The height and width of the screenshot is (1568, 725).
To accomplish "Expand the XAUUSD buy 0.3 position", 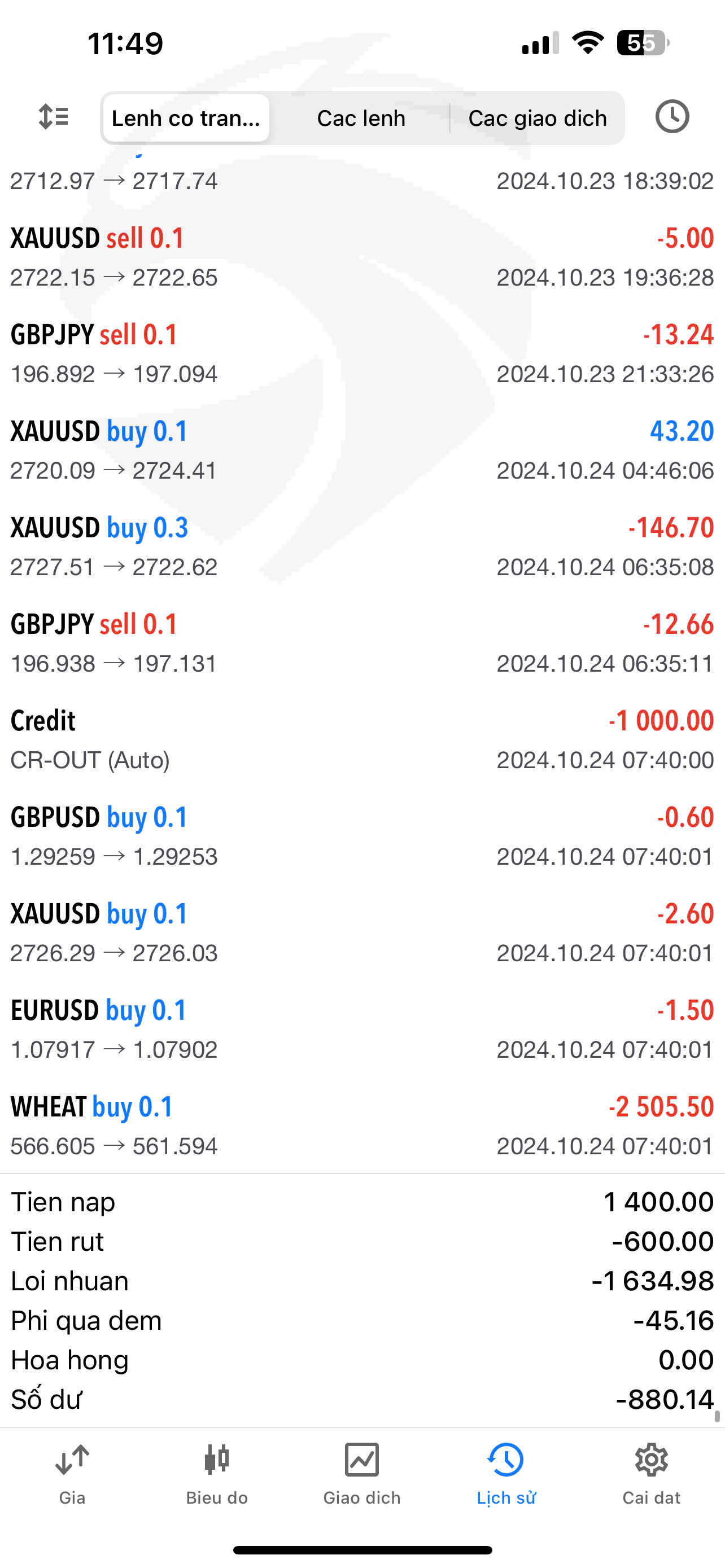I will [362, 546].
